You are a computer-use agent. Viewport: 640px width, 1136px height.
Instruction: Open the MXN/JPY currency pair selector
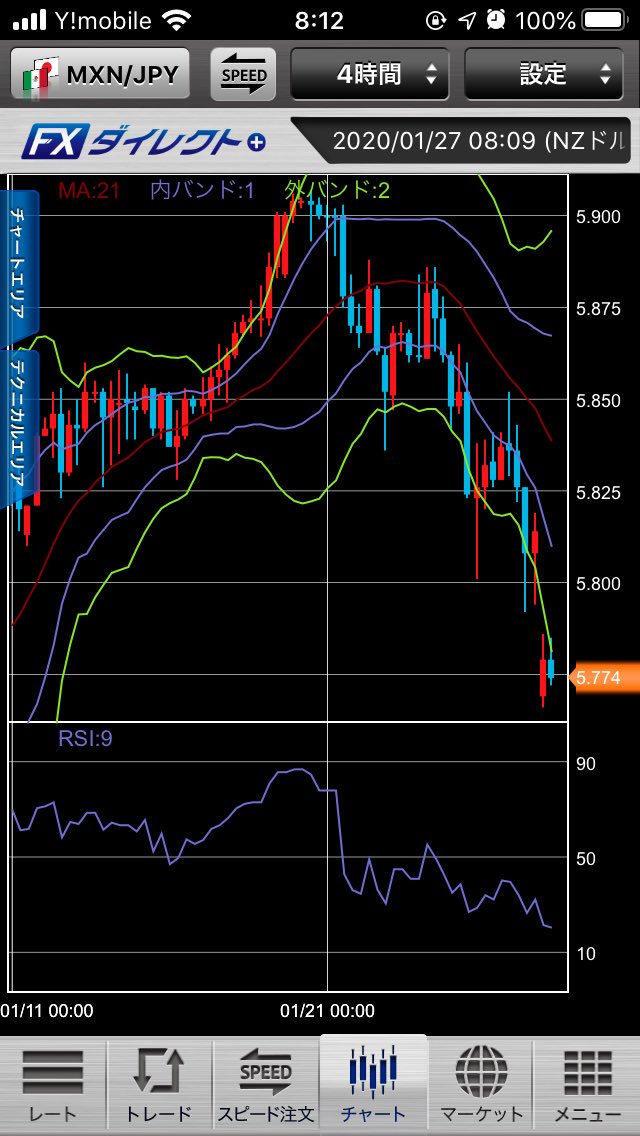101,74
